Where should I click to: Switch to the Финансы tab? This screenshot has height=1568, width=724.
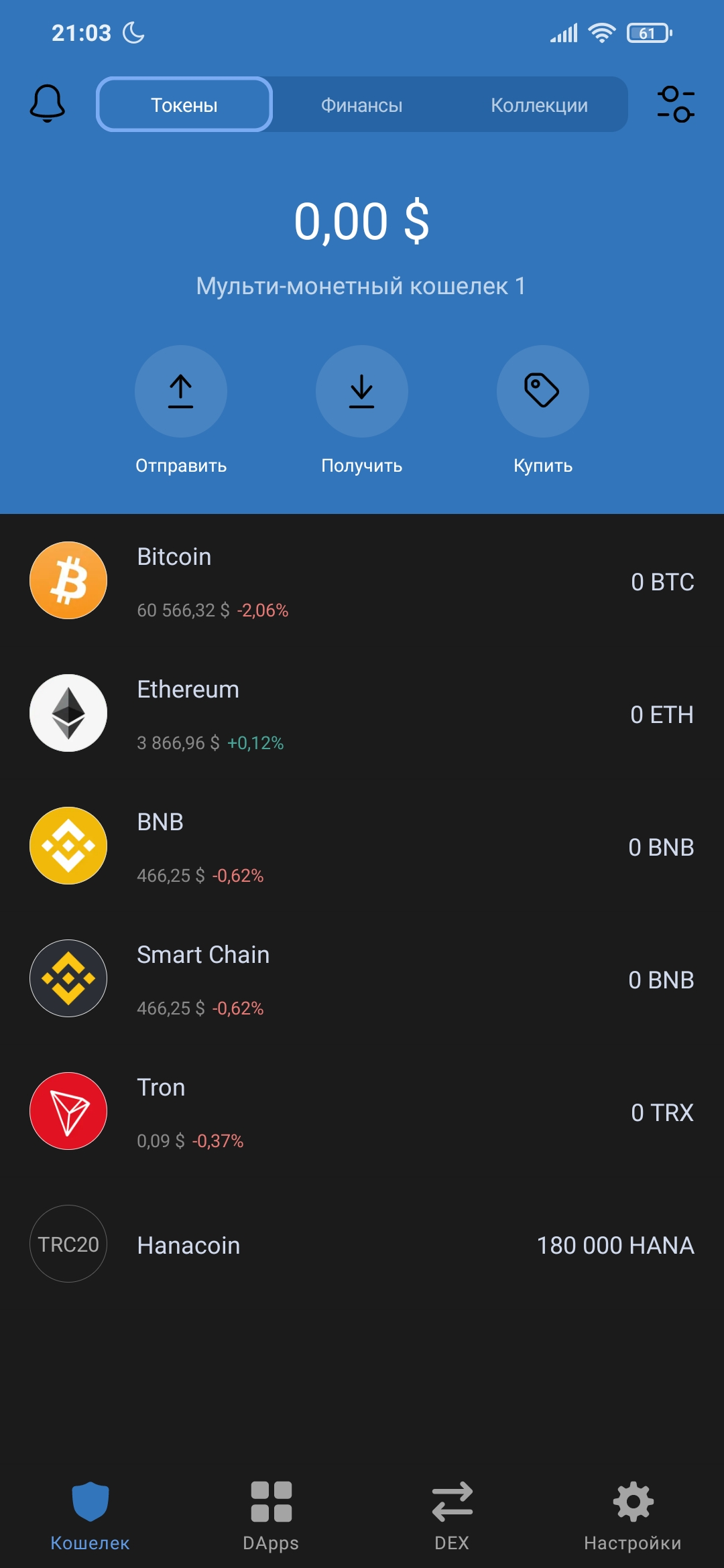click(x=362, y=105)
